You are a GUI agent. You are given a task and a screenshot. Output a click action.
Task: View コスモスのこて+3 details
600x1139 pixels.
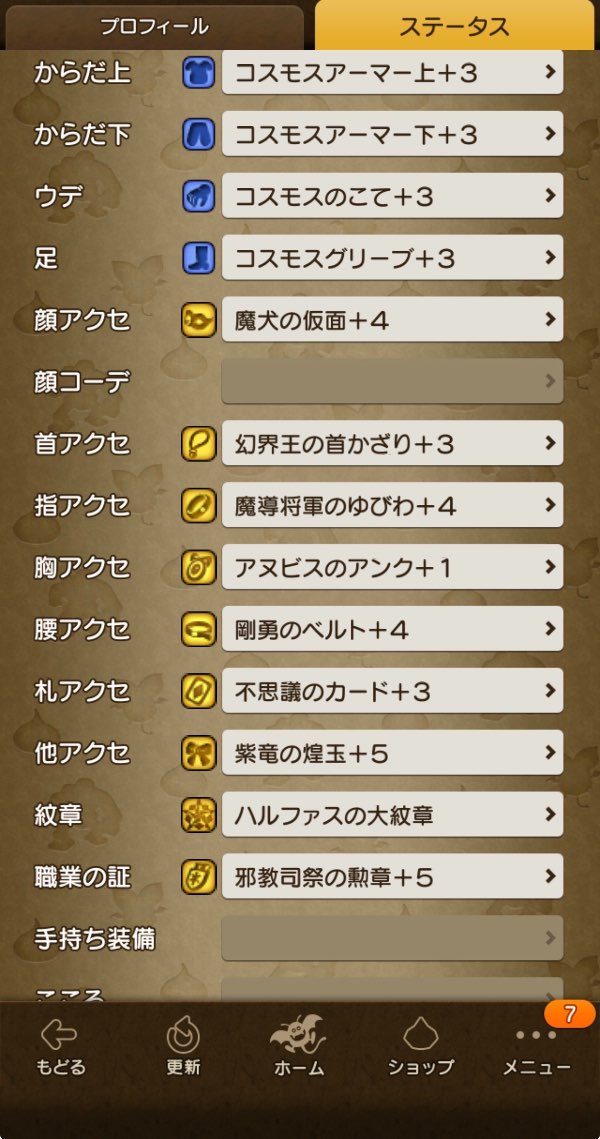click(x=392, y=196)
